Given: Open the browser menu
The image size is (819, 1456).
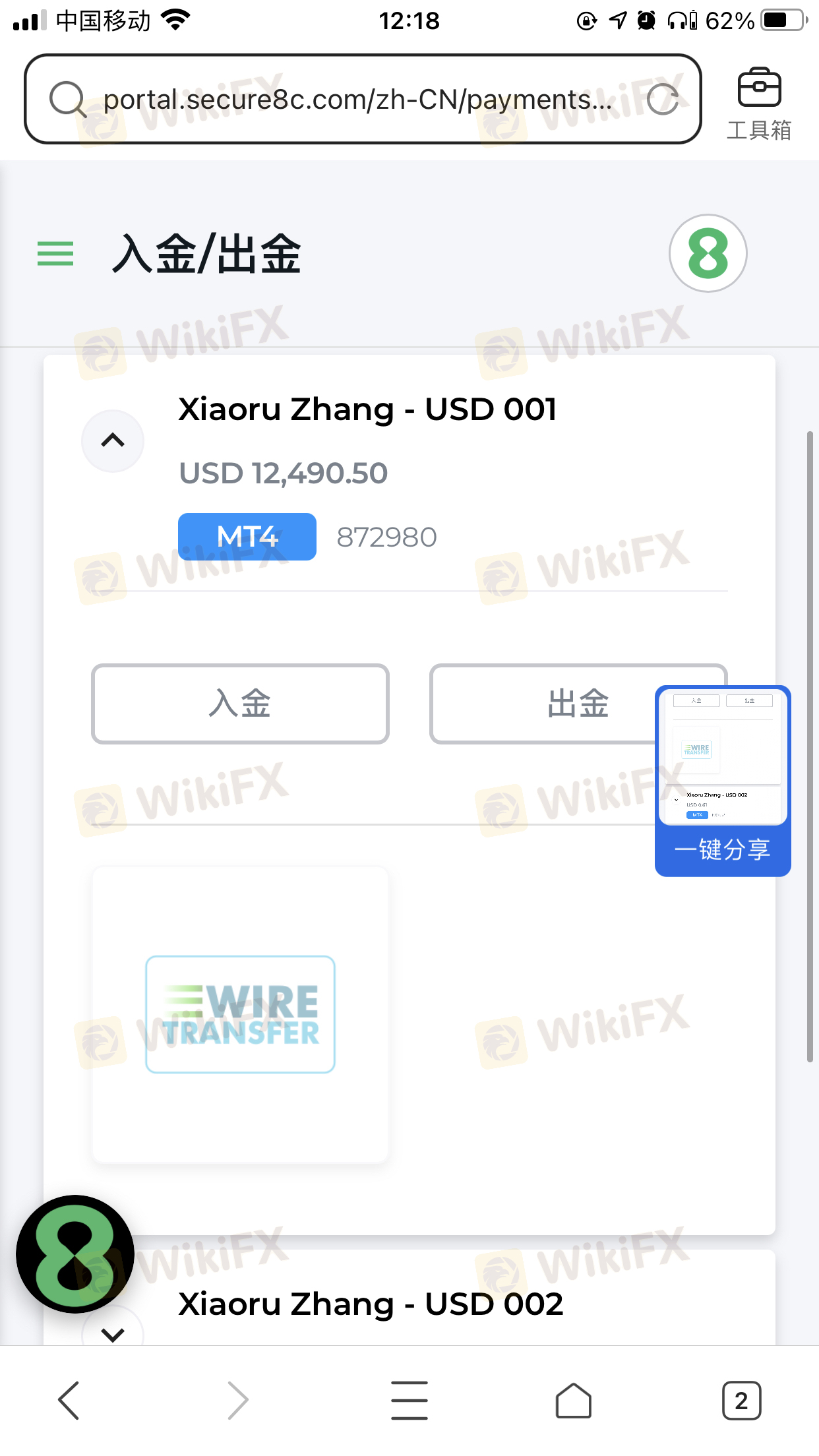Looking at the screenshot, I should (x=409, y=1400).
